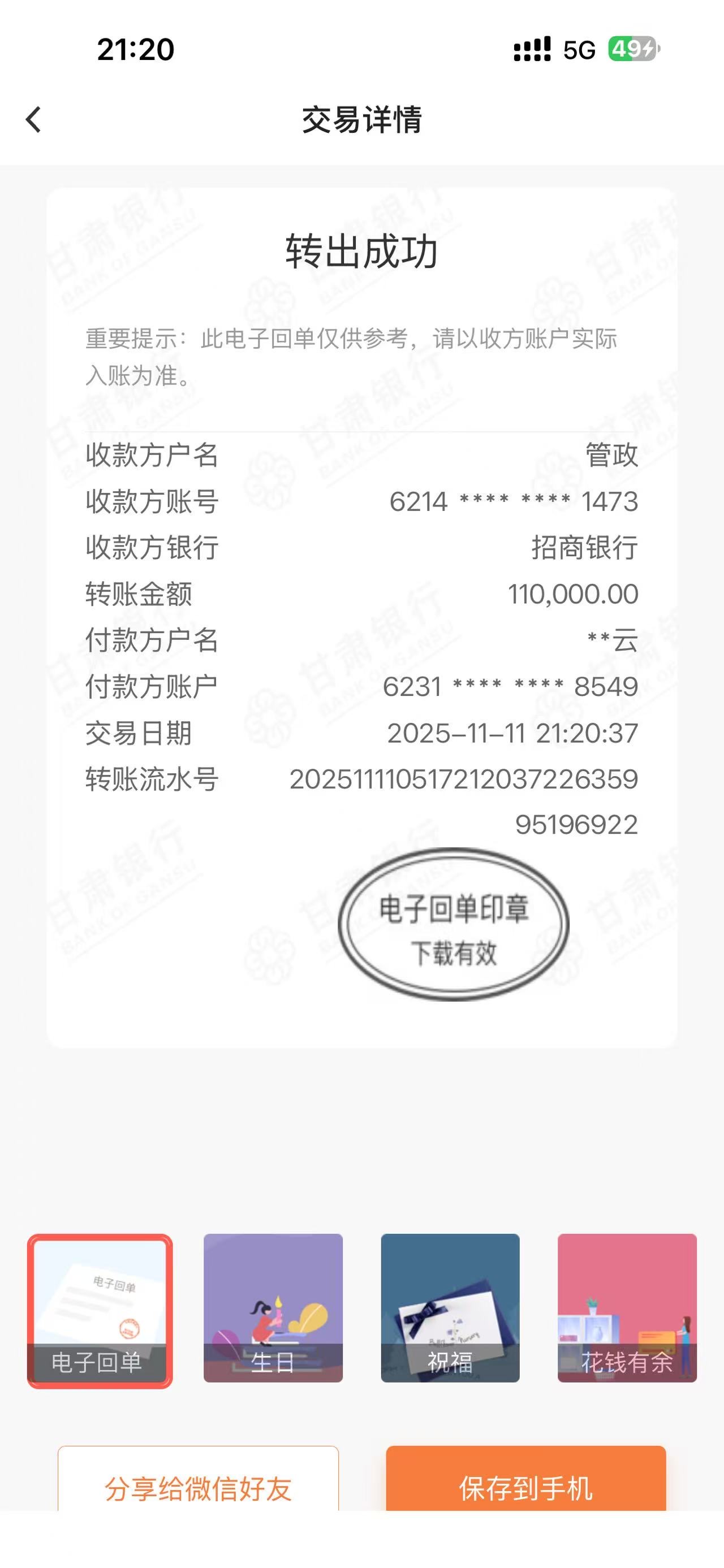The height and width of the screenshot is (1568, 724).
Task: Select the 电子回单 receipt template
Action: (x=100, y=1310)
